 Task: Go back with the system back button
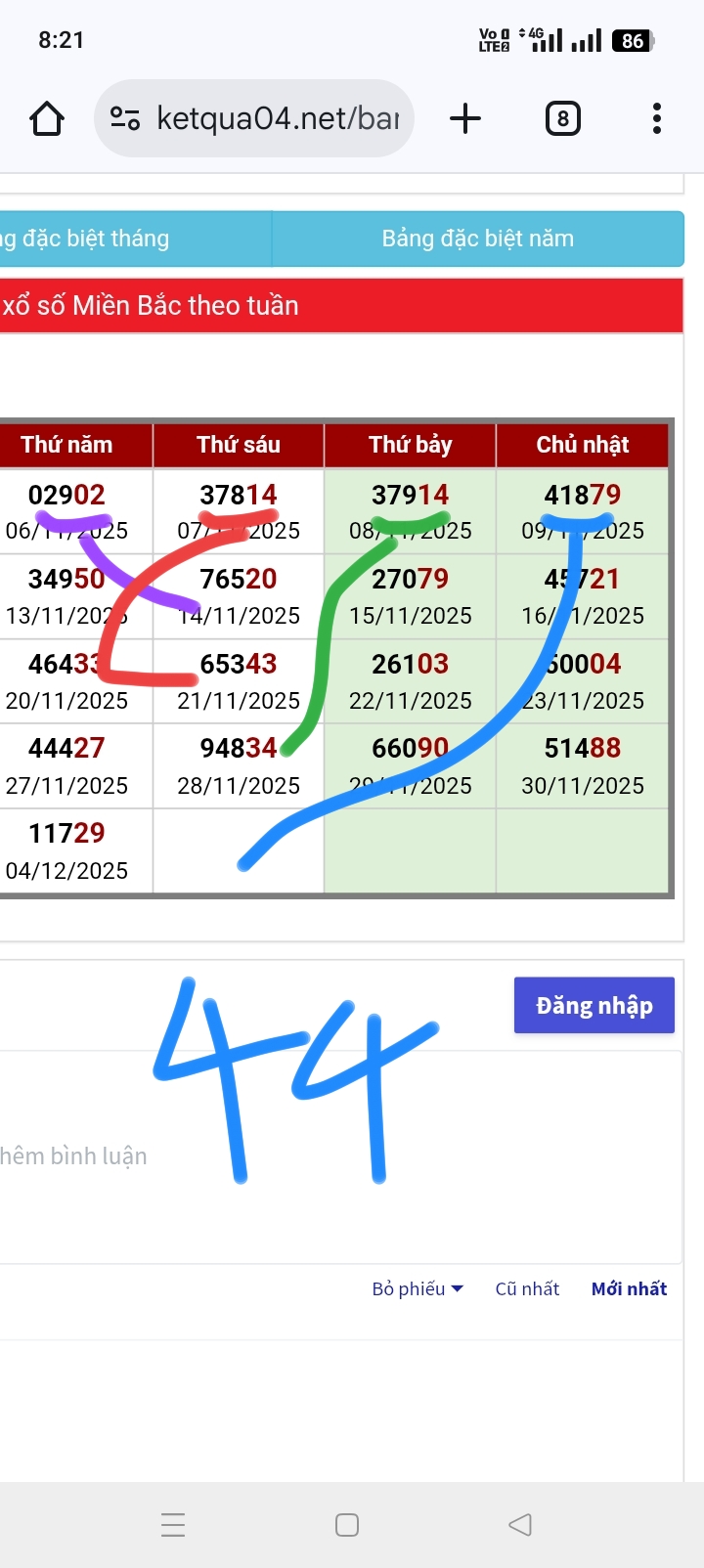click(x=520, y=1524)
